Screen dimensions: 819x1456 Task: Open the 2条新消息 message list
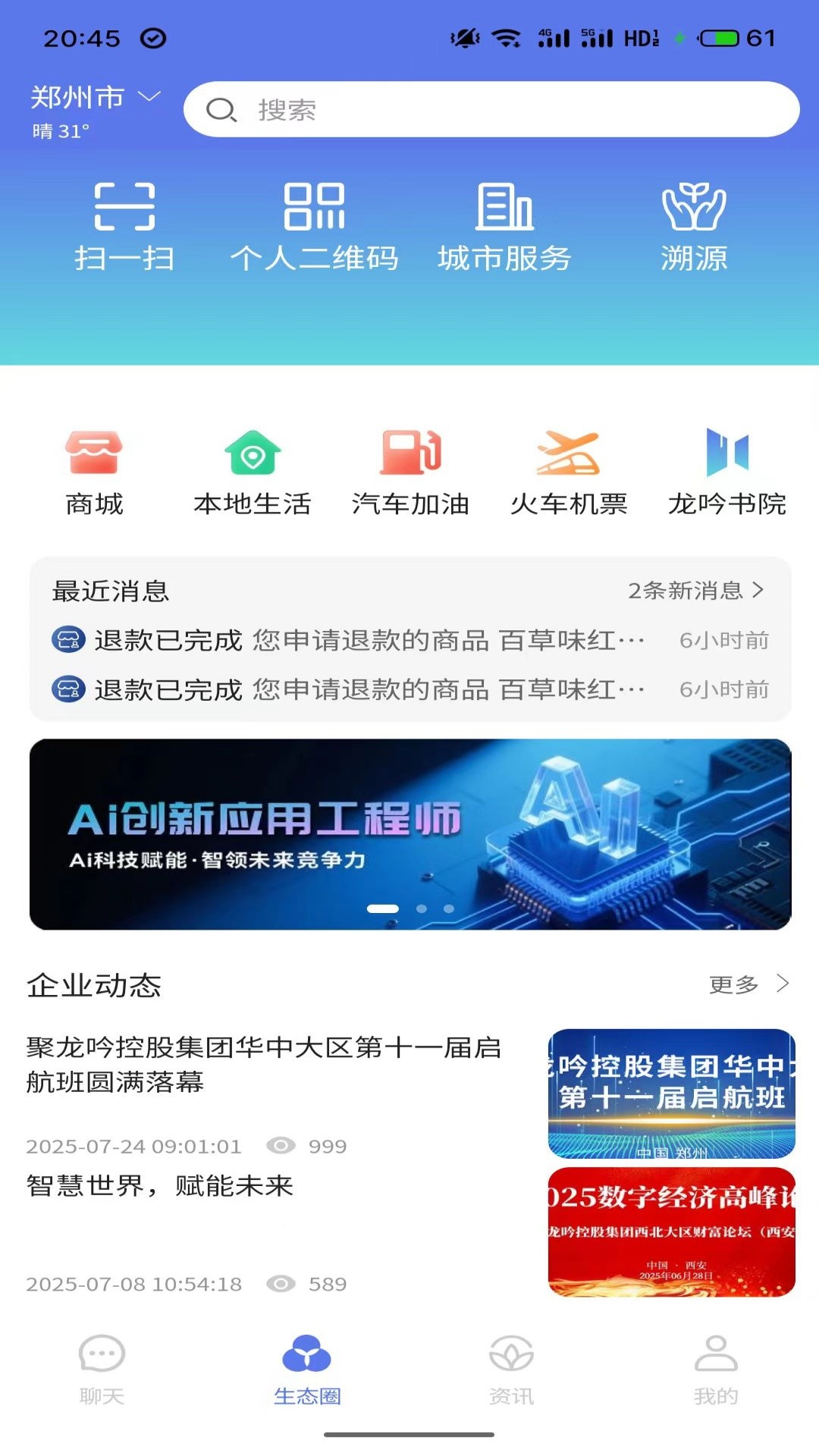point(694,592)
